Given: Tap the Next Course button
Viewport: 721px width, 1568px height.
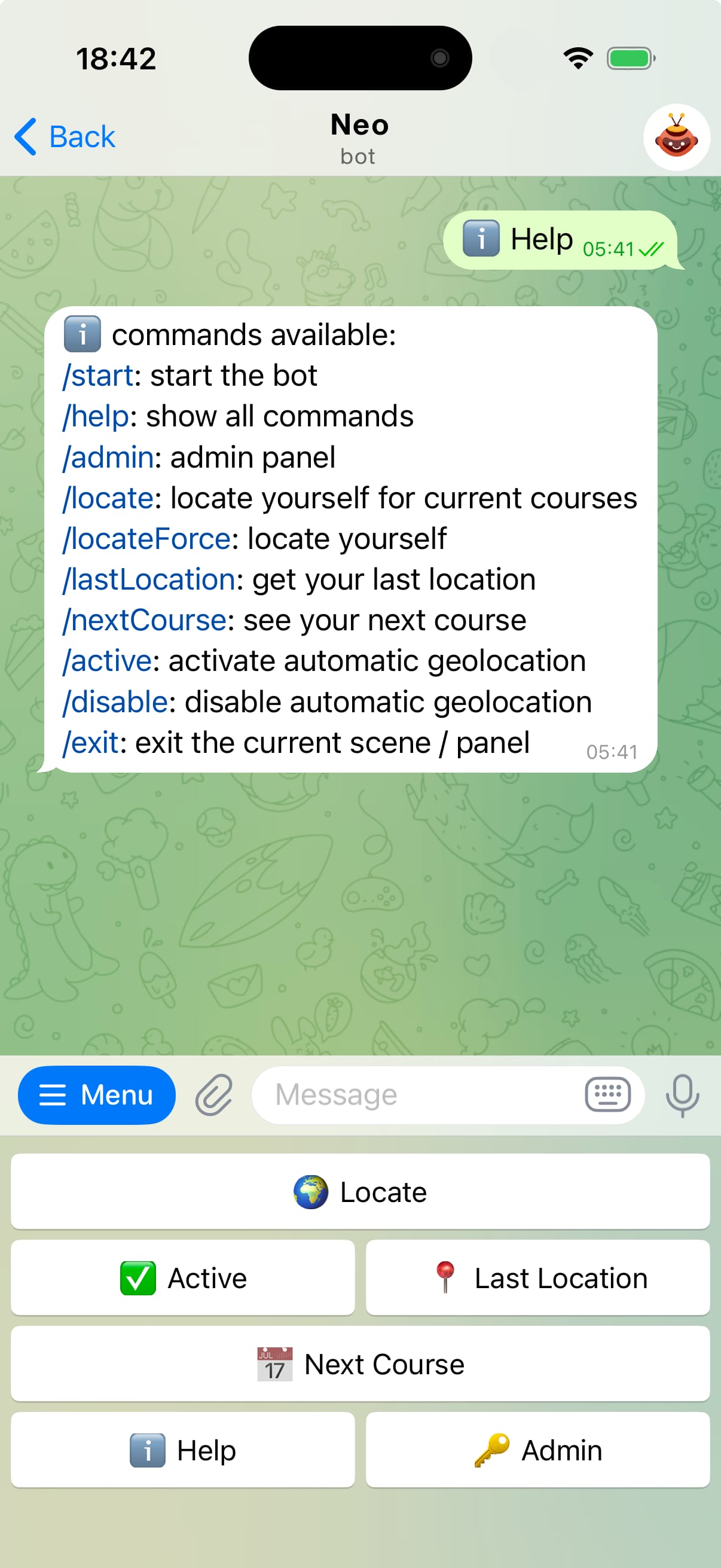Looking at the screenshot, I should point(360,1364).
